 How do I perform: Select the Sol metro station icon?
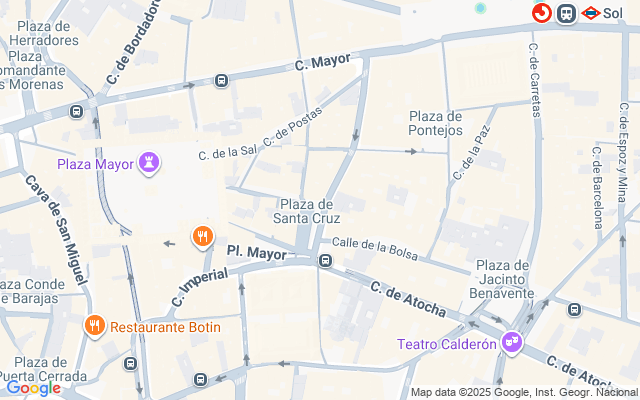click(x=590, y=13)
